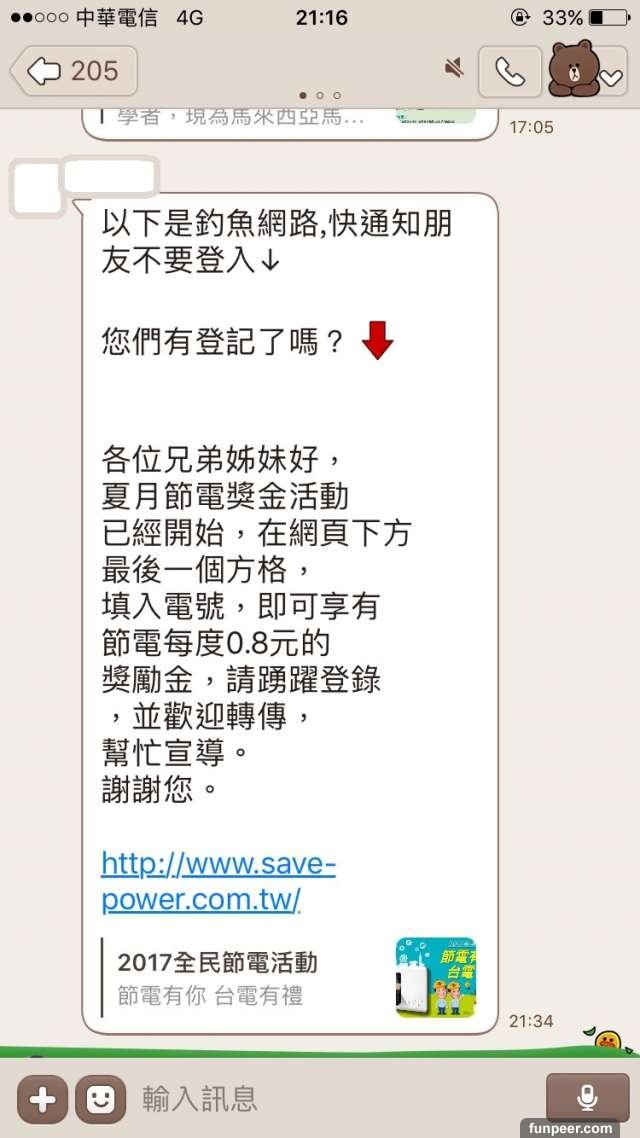Open the sender's profile picture
The width and height of the screenshot is (640, 1138).
[36, 188]
